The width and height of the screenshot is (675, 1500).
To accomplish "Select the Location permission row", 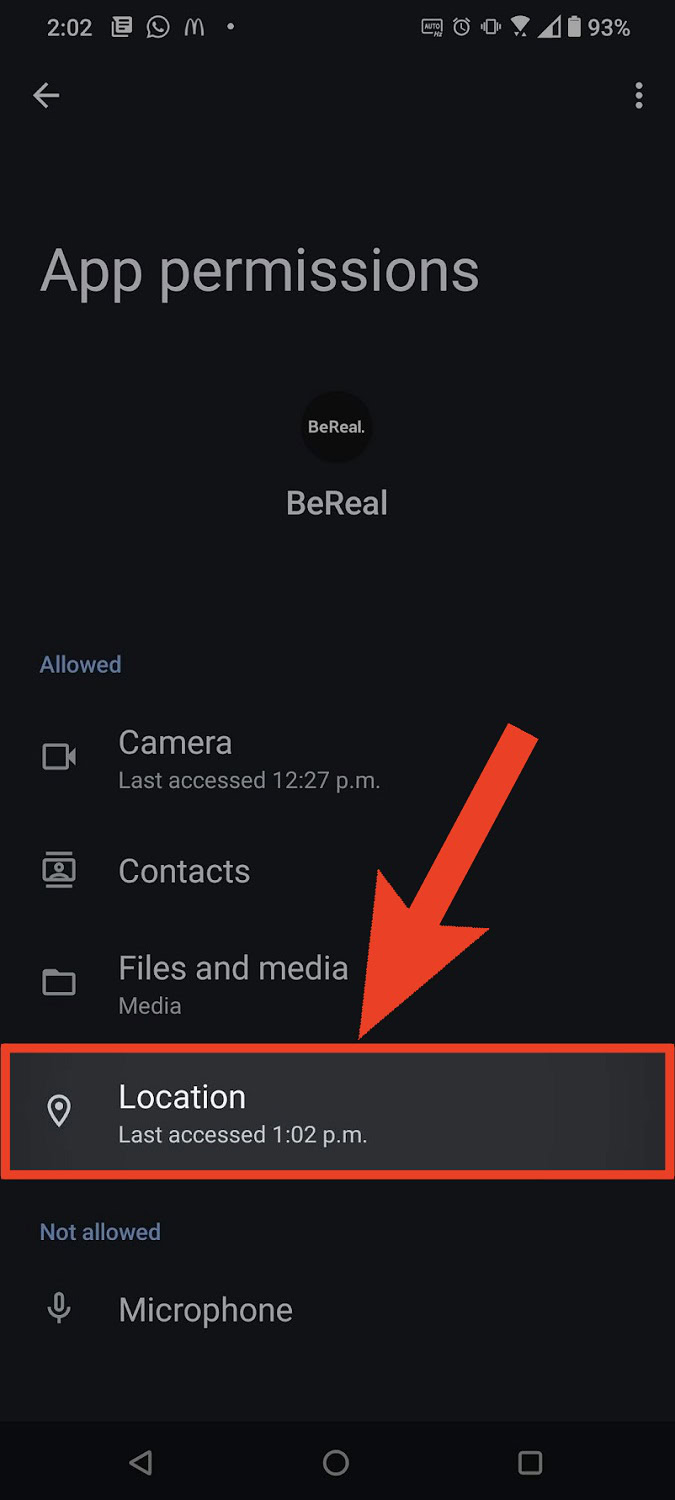I will click(337, 1112).
